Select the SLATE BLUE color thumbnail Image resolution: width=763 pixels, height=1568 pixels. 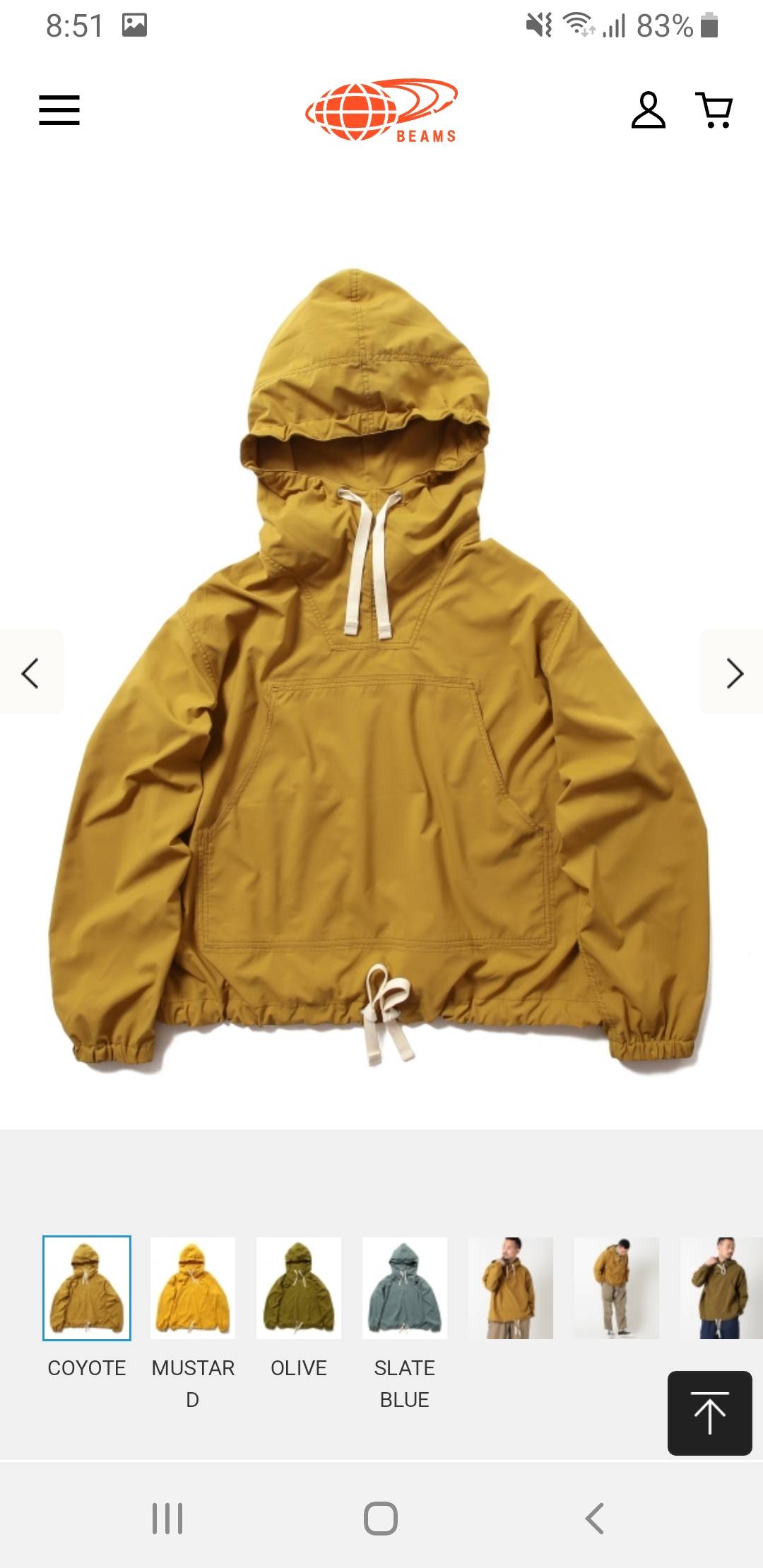coord(405,1288)
